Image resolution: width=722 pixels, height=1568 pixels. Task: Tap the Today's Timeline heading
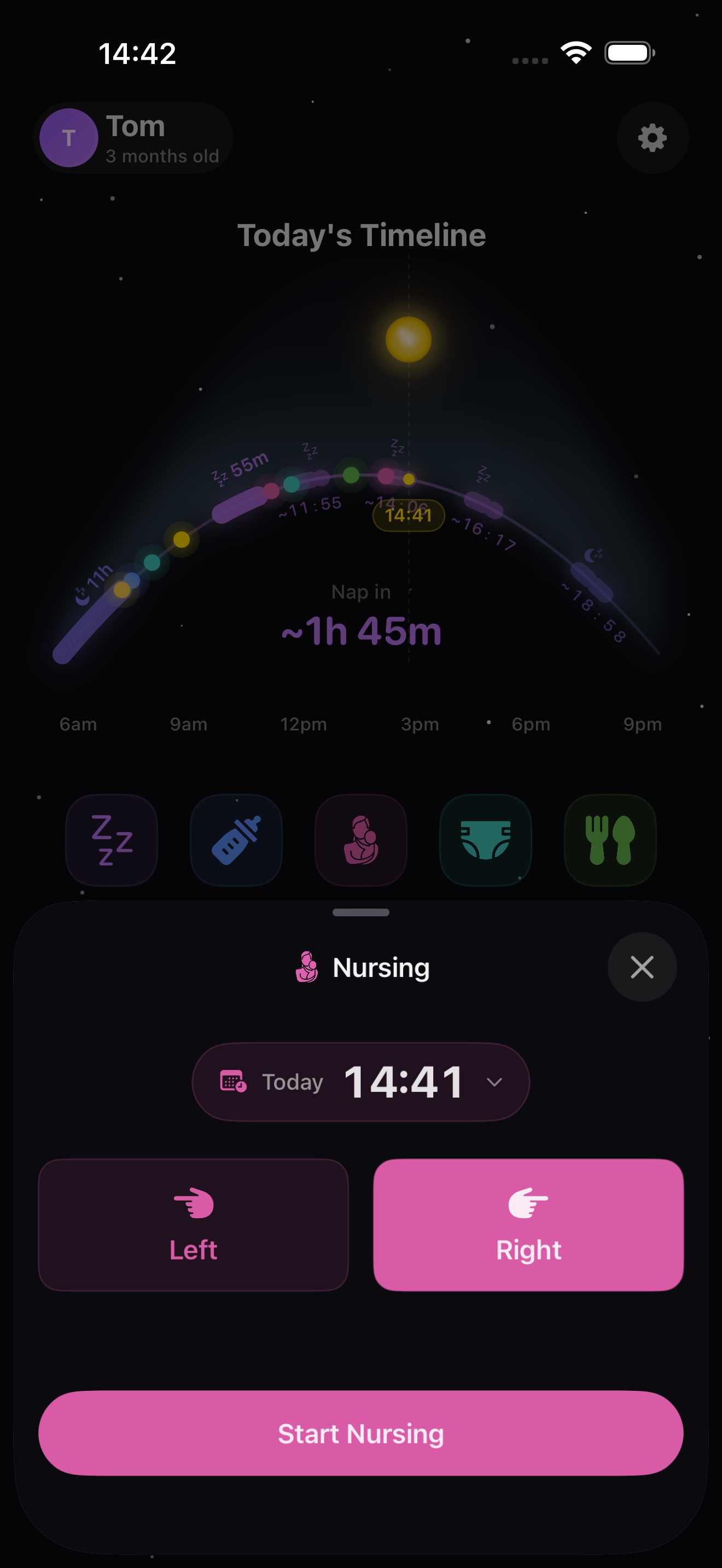coord(361,235)
